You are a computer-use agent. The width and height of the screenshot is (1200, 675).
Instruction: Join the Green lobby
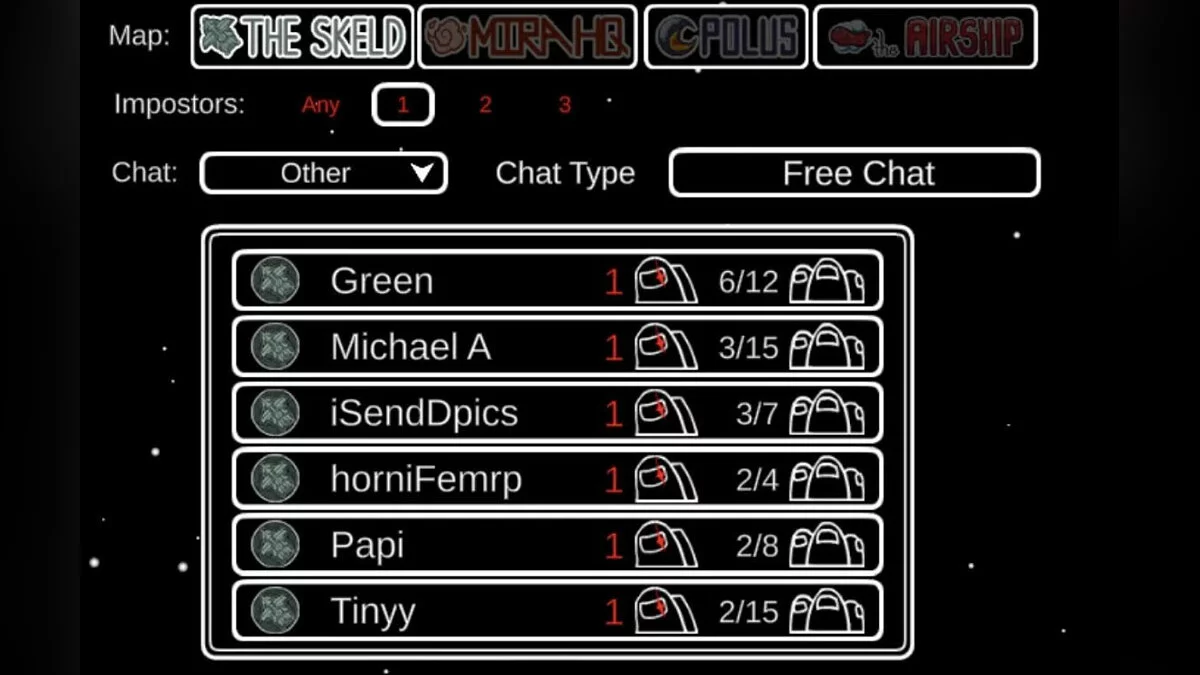coord(557,280)
